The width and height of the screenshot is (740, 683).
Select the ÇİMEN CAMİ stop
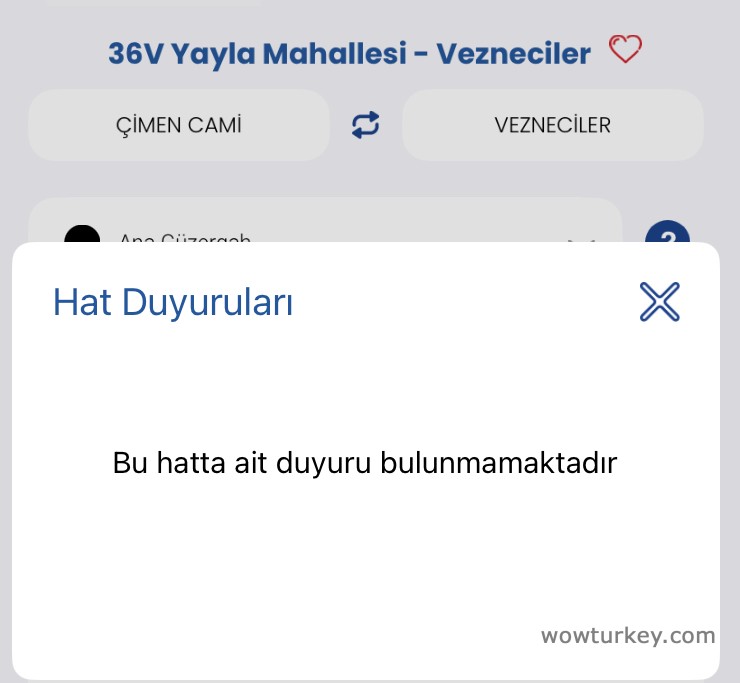coord(179,125)
